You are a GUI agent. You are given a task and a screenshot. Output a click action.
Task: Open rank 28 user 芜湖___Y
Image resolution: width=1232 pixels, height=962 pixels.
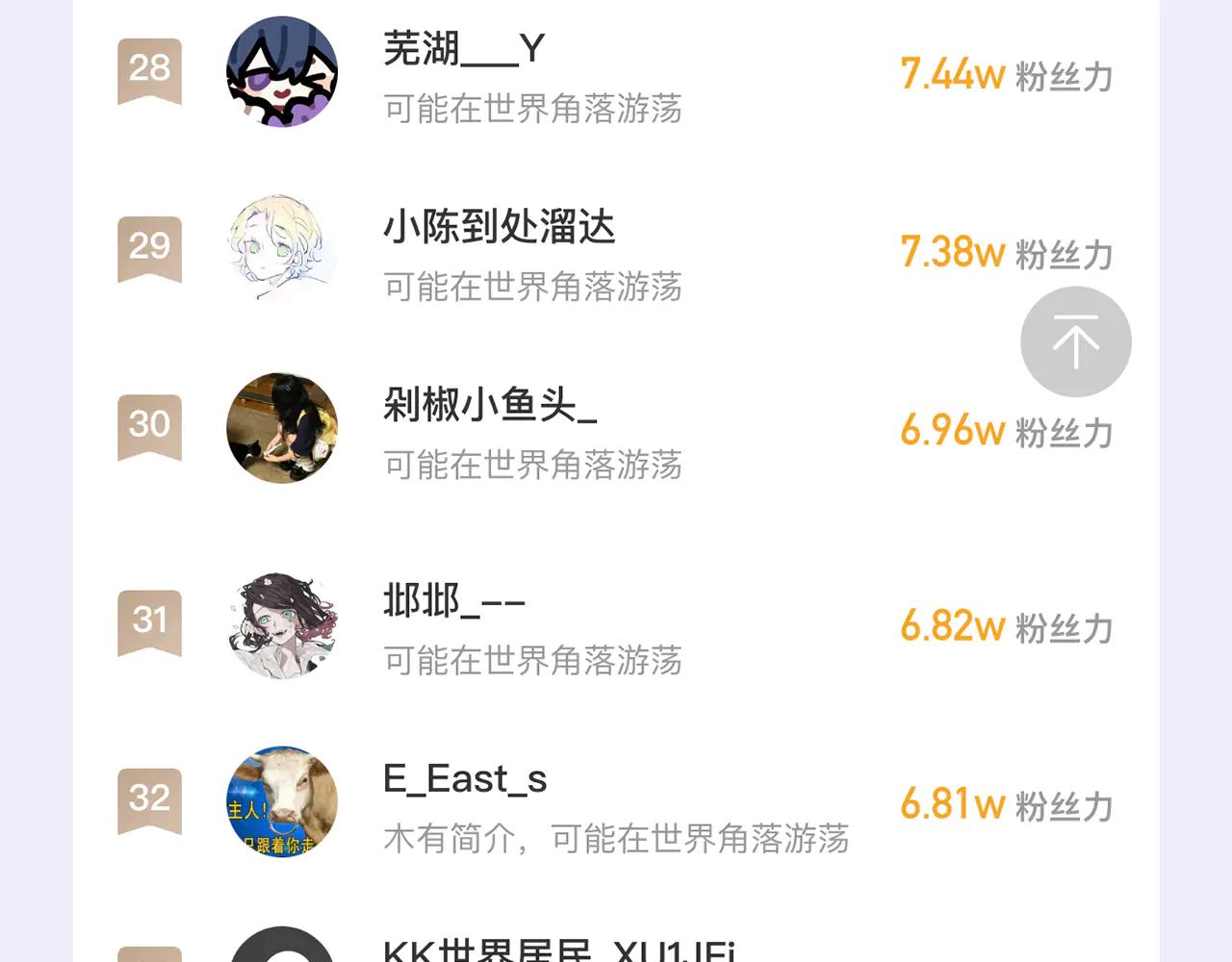pyautogui.click(x=464, y=49)
